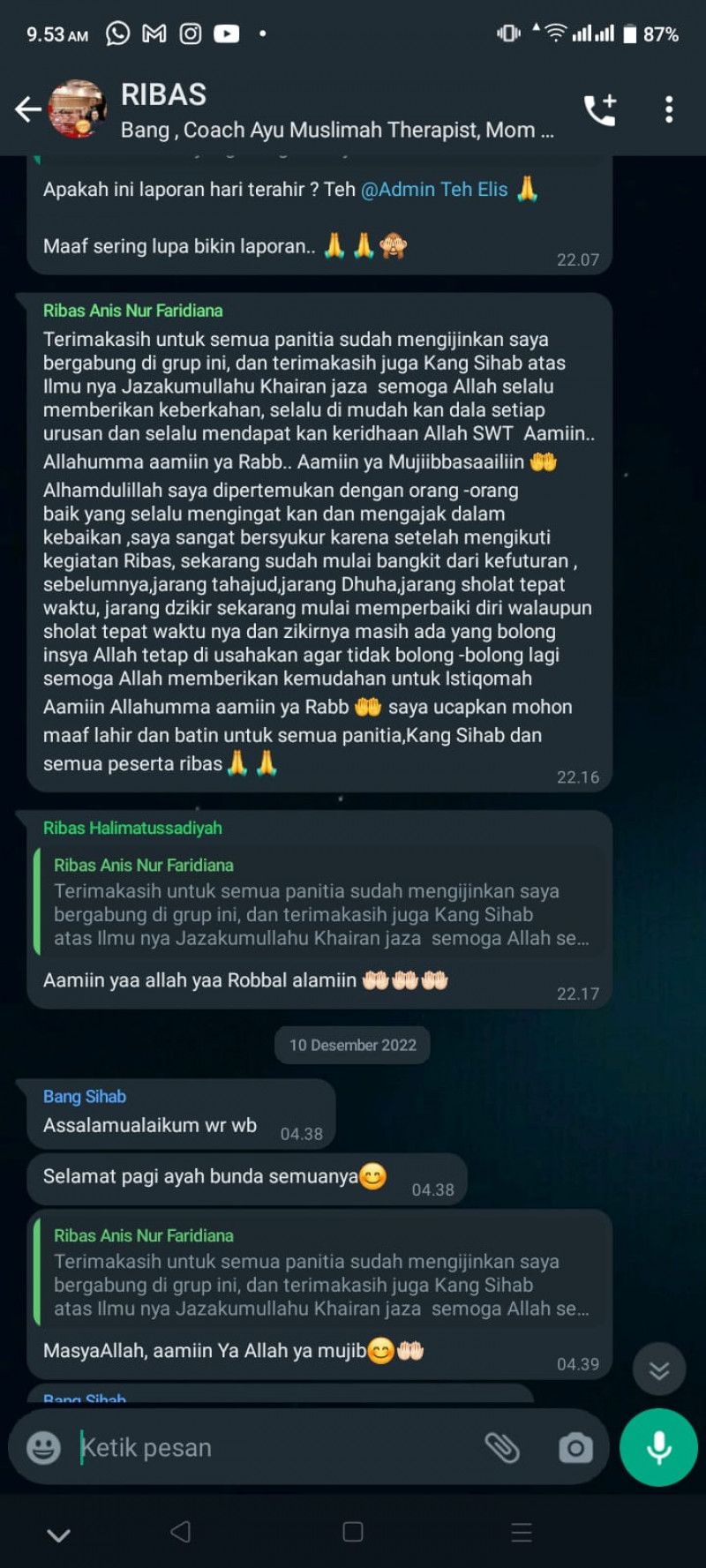Screen dimensions: 706x1568
Task: Open the attachment paperclip
Action: click(x=502, y=1448)
